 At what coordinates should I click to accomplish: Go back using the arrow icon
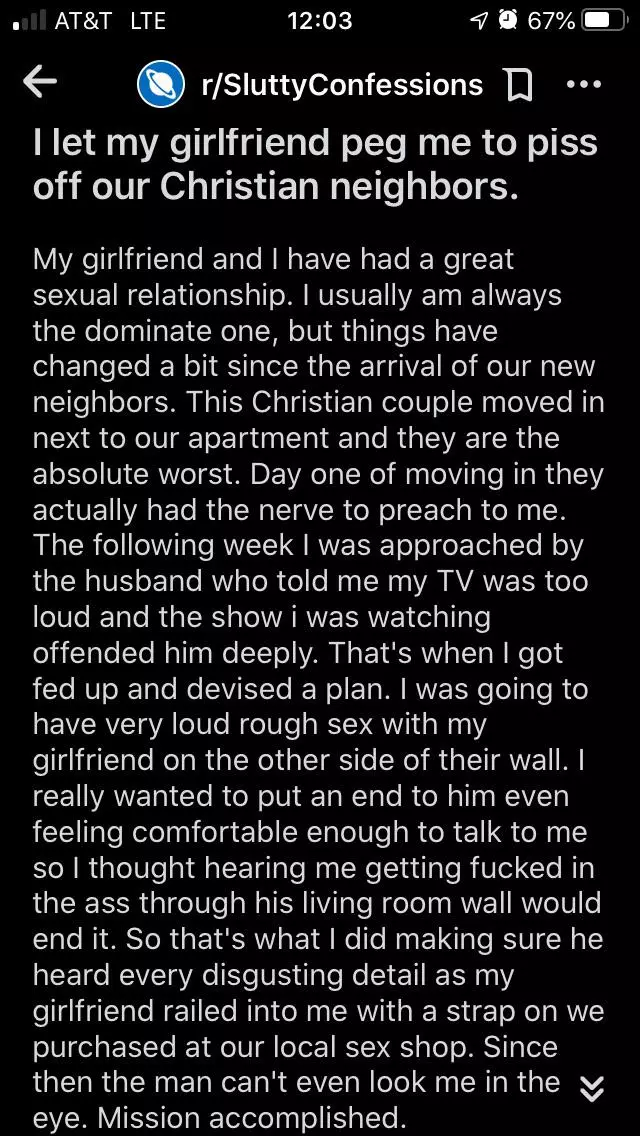pos(40,83)
